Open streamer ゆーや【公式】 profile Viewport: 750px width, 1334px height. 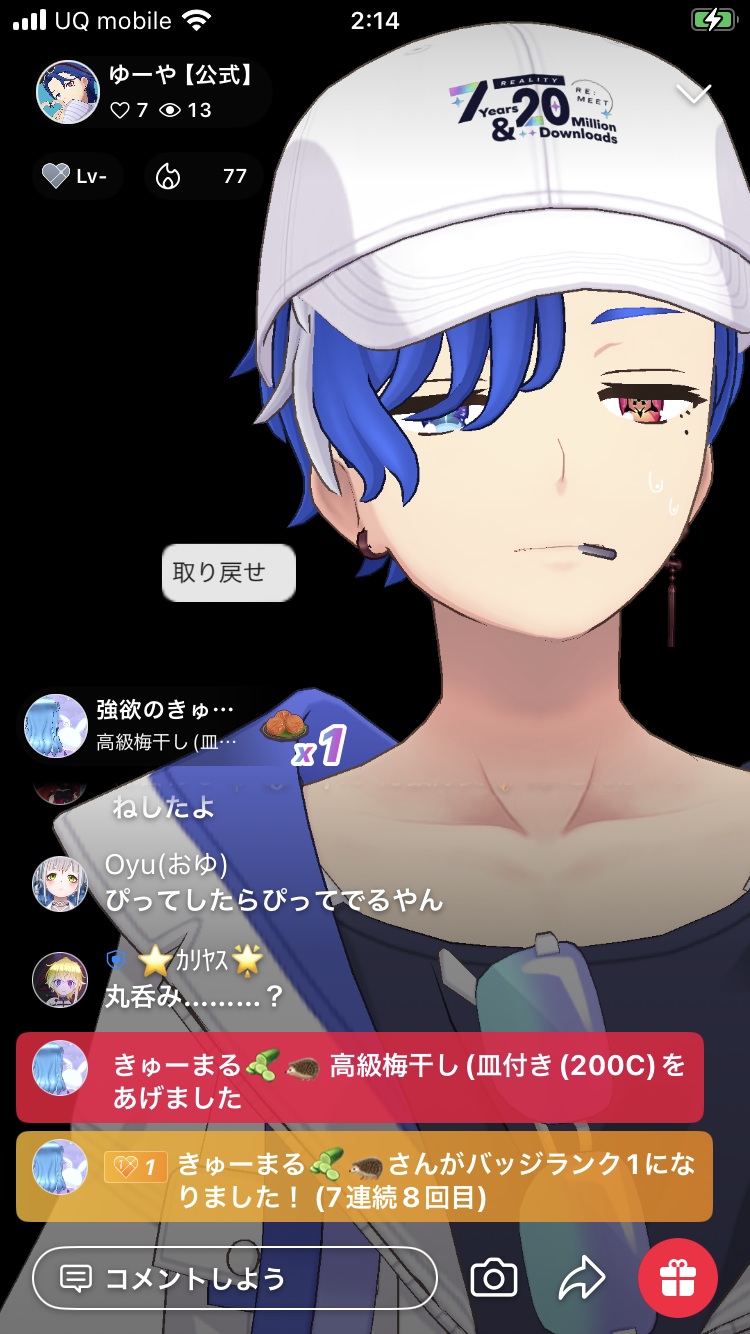point(68,91)
